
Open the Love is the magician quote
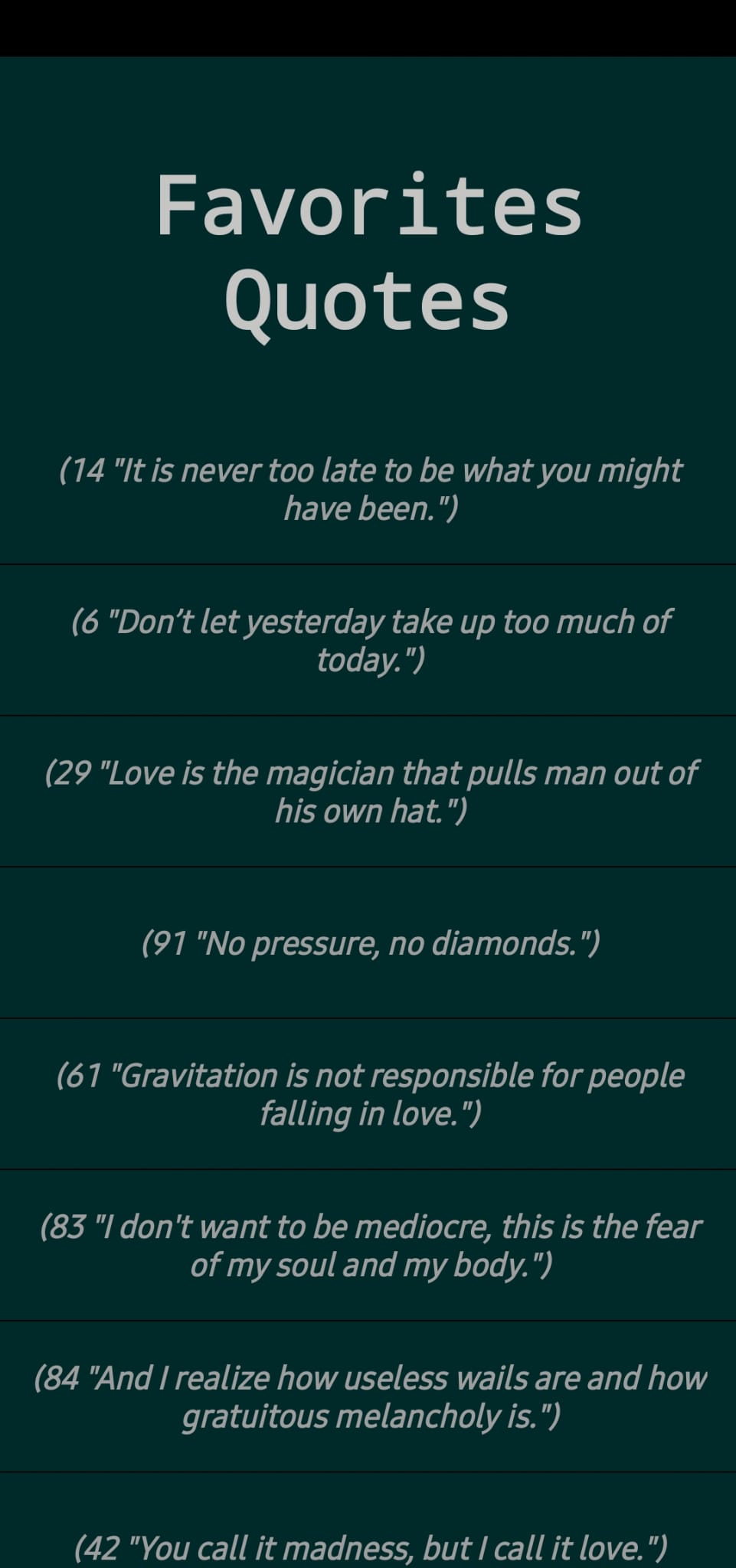tap(370, 791)
